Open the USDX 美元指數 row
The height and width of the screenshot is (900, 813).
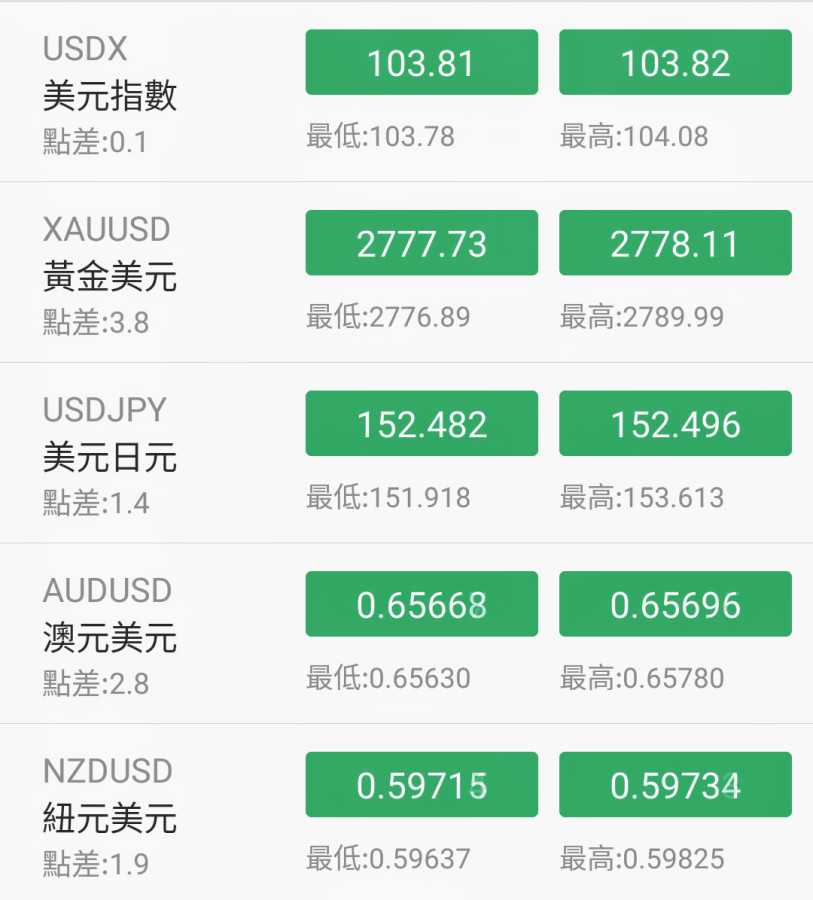coord(110,95)
